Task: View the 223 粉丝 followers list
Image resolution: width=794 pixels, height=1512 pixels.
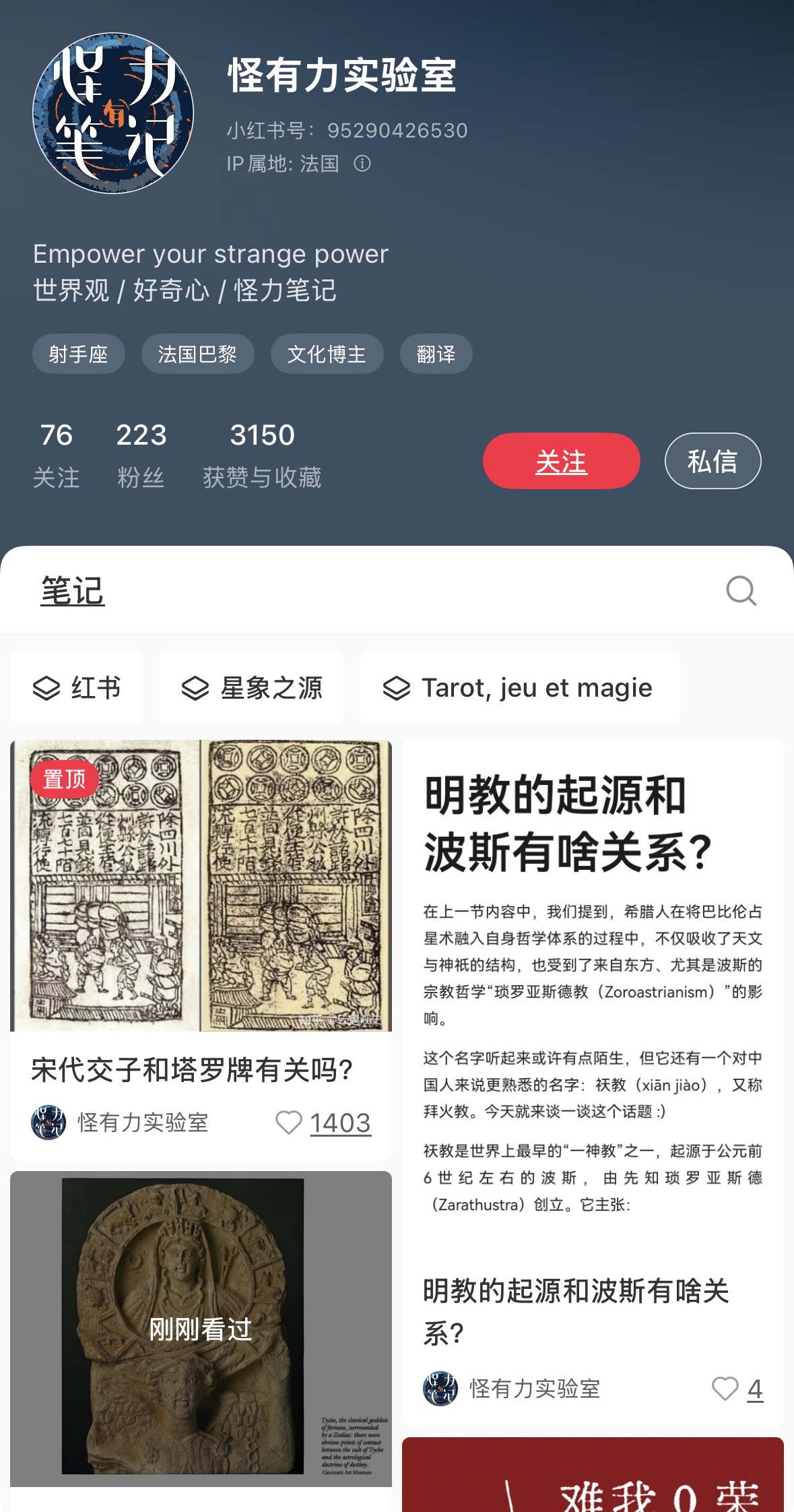Action: tap(141, 454)
